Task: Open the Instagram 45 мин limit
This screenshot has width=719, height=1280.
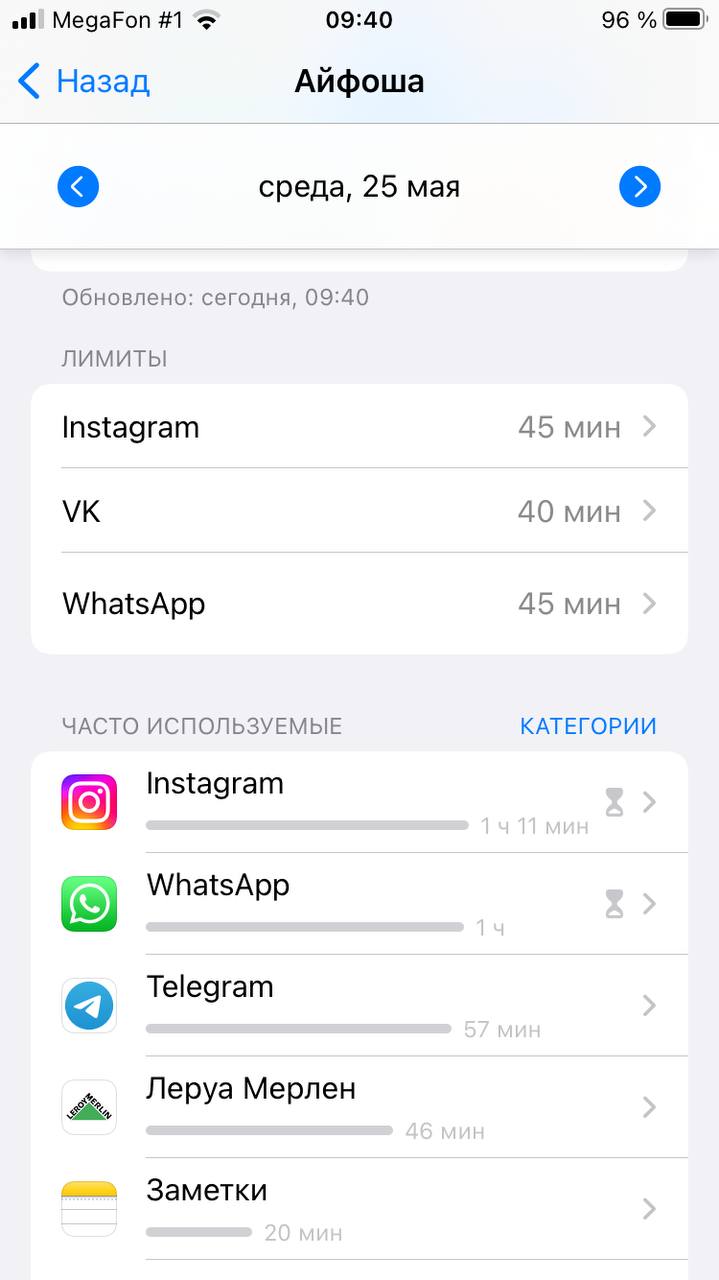Action: (x=359, y=427)
